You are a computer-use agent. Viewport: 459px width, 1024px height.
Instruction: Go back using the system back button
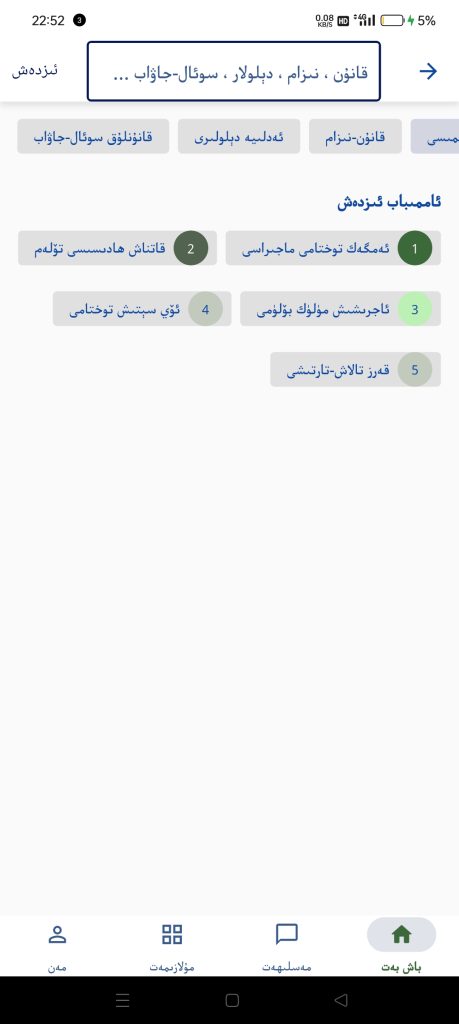pyautogui.click(x=340, y=1000)
